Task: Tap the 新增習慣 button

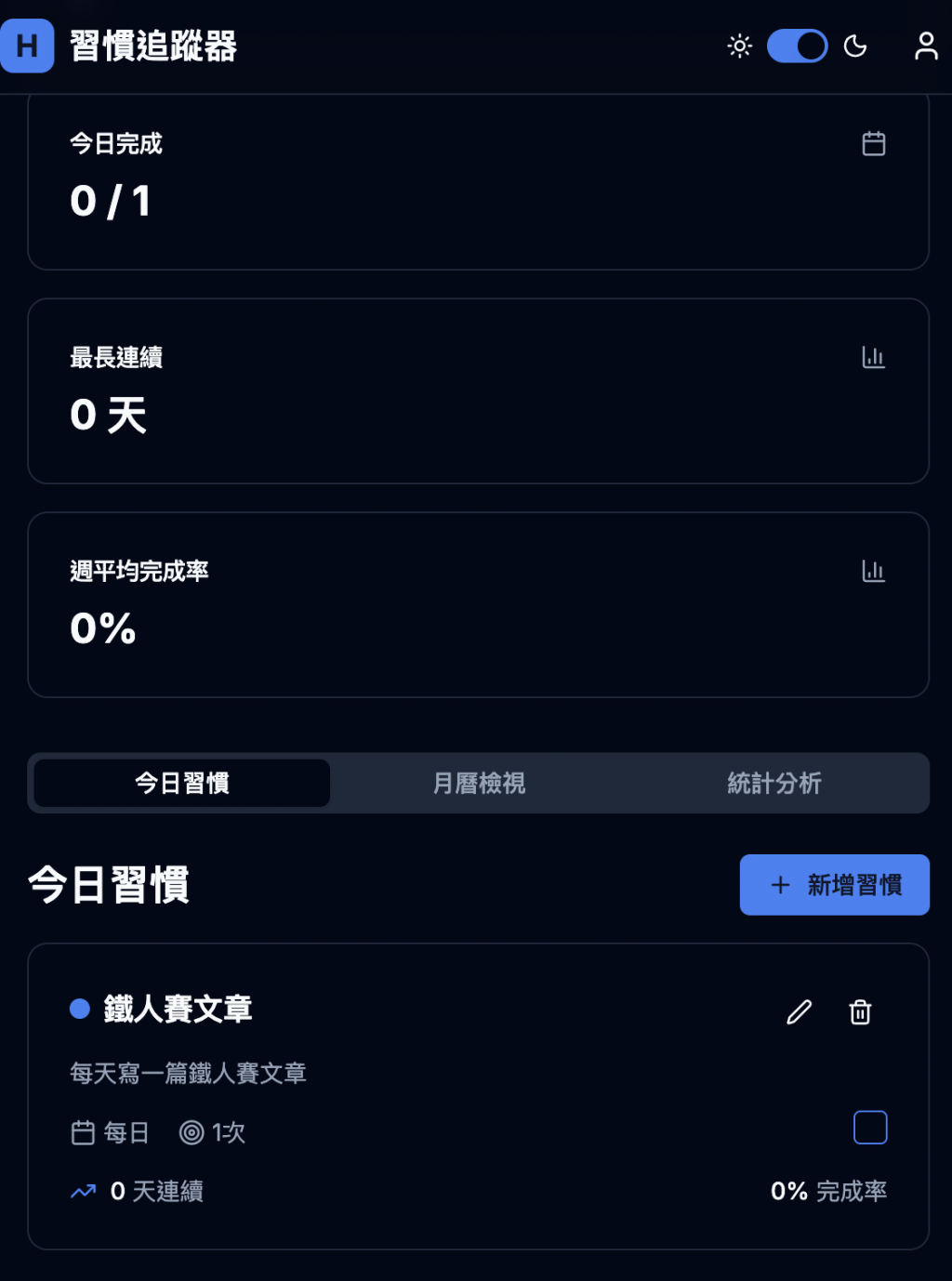Action: tap(834, 884)
